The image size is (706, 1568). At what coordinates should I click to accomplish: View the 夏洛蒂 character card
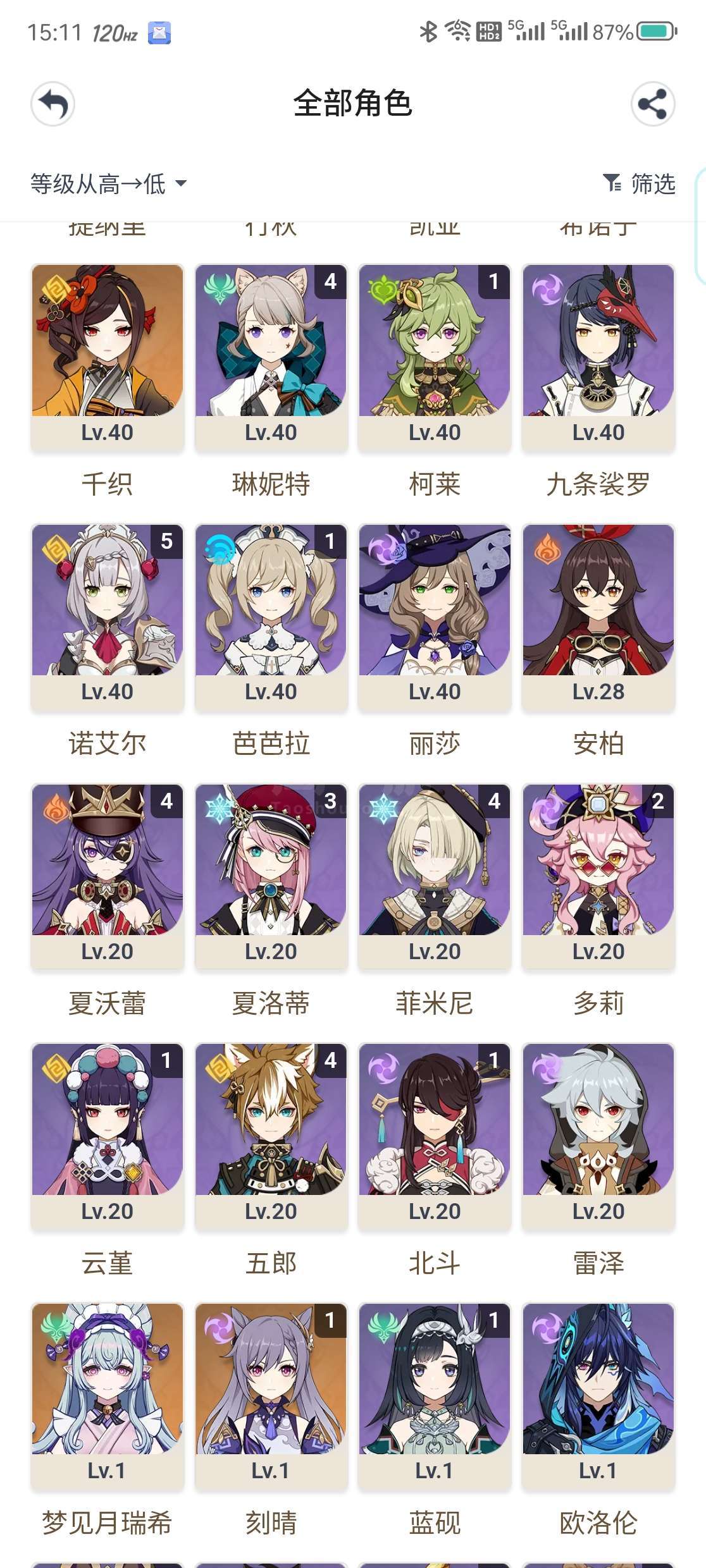[x=271, y=877]
